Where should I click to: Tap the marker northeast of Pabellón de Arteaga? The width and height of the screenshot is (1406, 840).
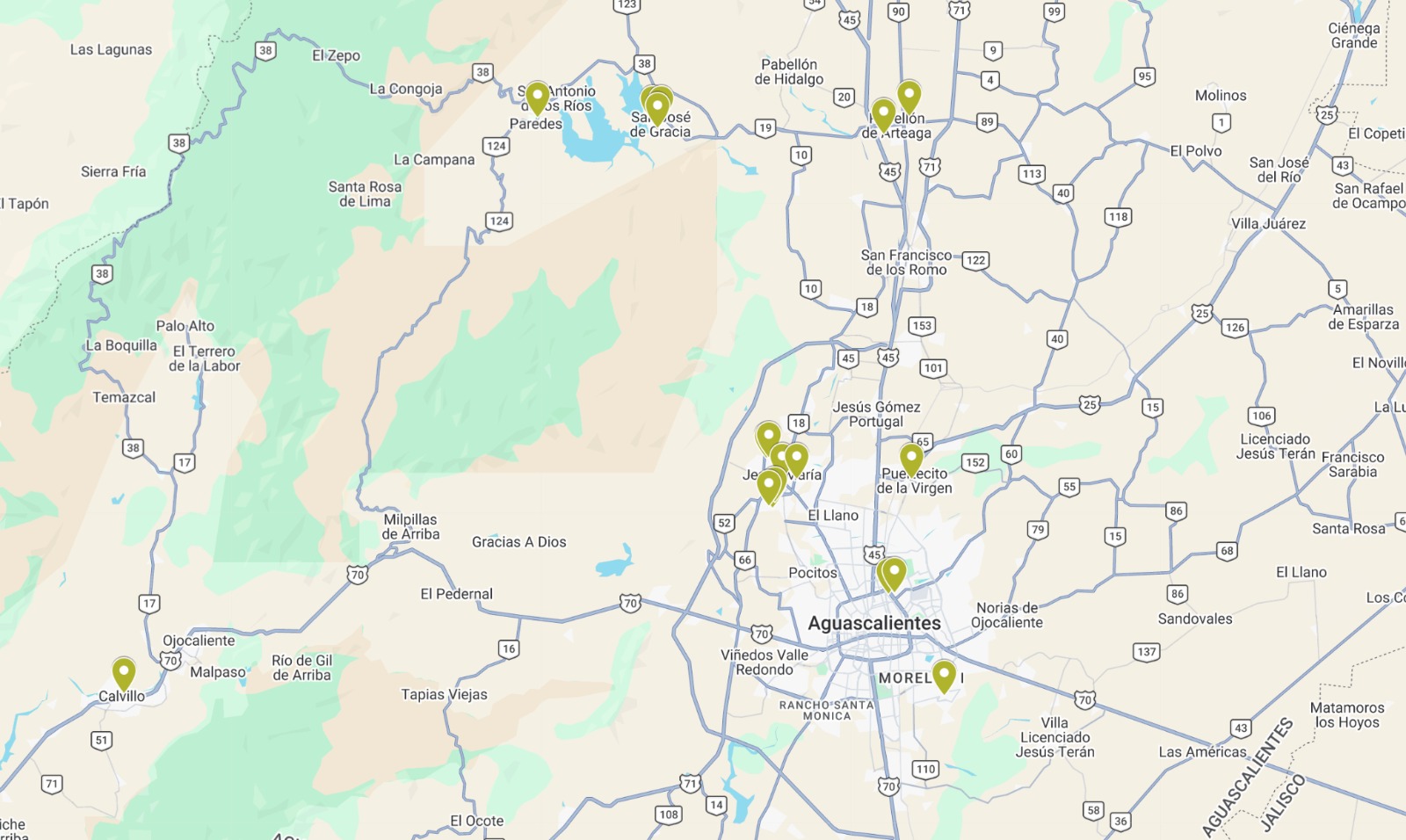[909, 95]
